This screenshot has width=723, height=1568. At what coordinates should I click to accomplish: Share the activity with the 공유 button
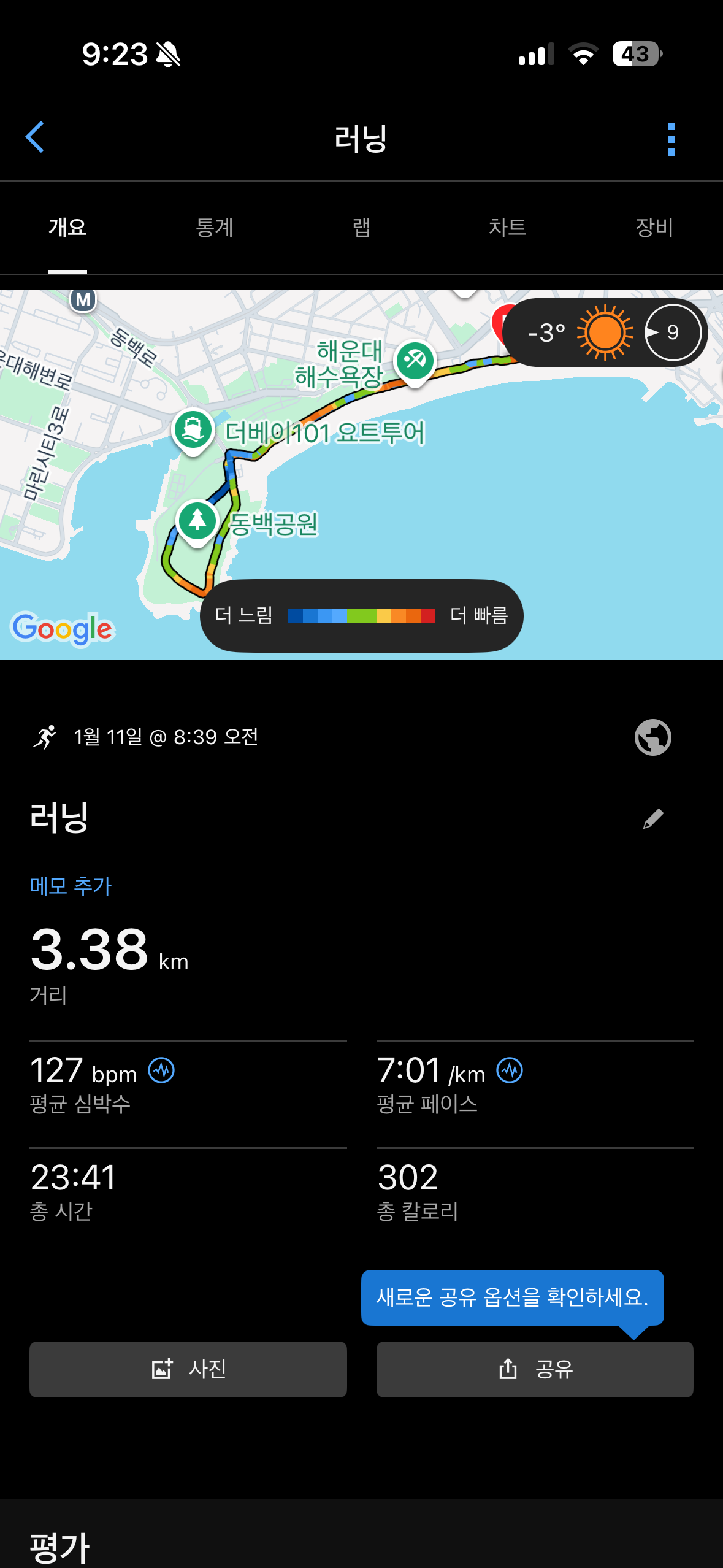point(534,1369)
